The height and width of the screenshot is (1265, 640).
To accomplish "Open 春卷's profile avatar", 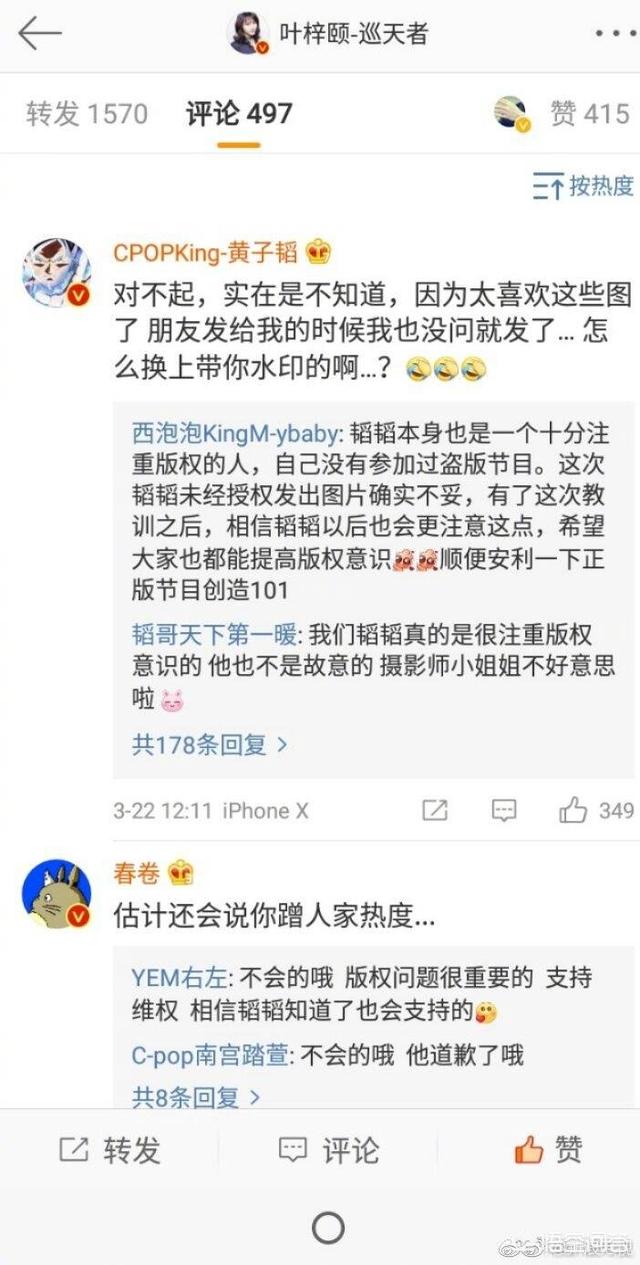I will coord(56,892).
